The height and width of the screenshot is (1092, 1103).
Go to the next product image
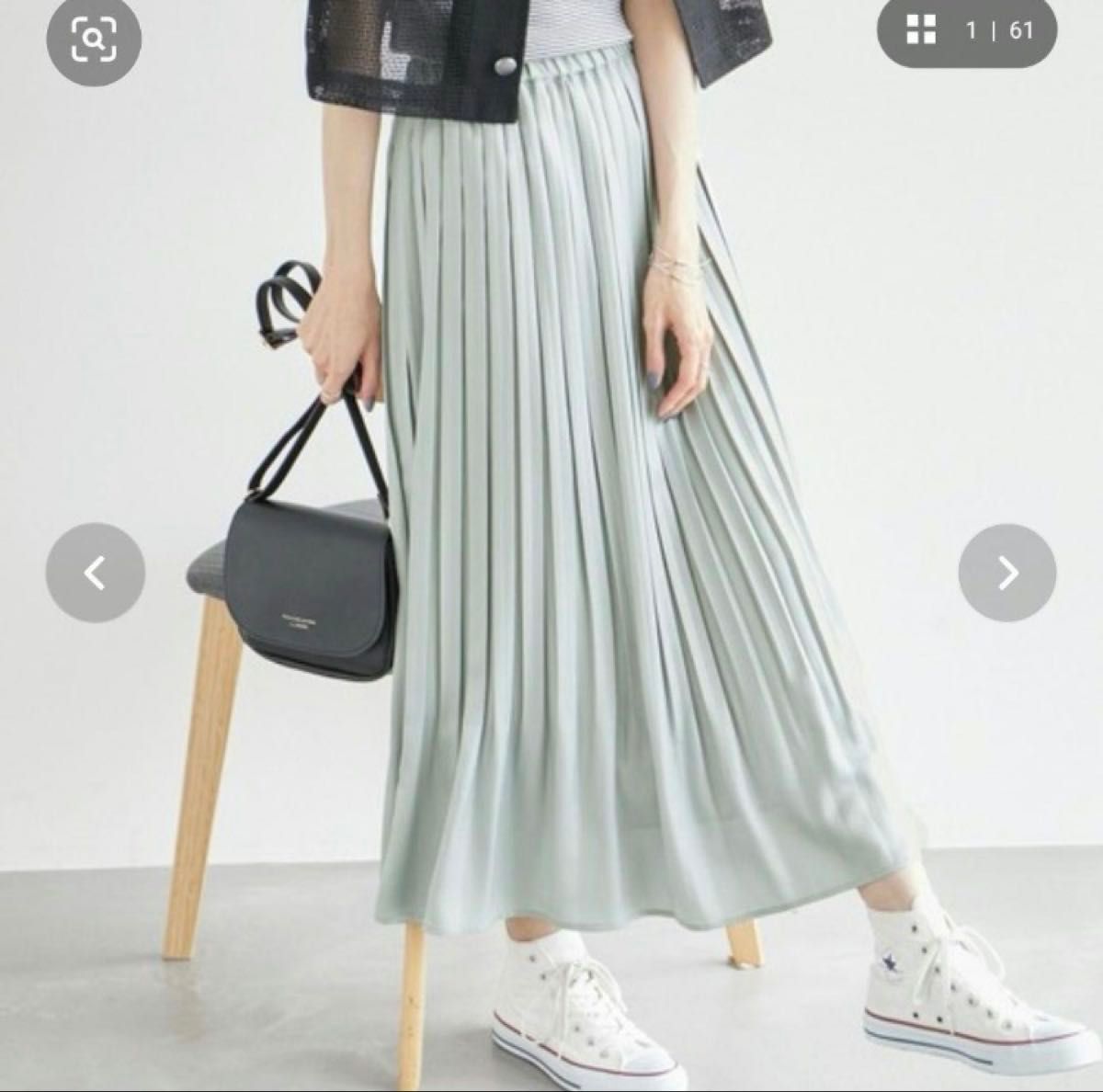point(1007,573)
